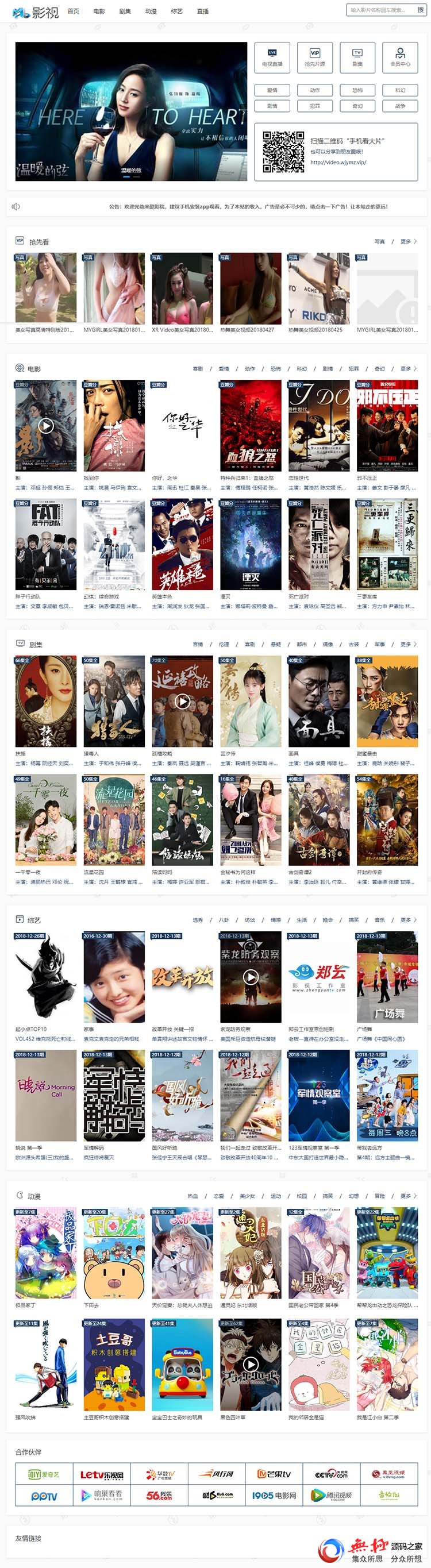Image resolution: width=431 pixels, height=1568 pixels.
Task: Open 电视直播 quick entry button
Action: pos(272,57)
